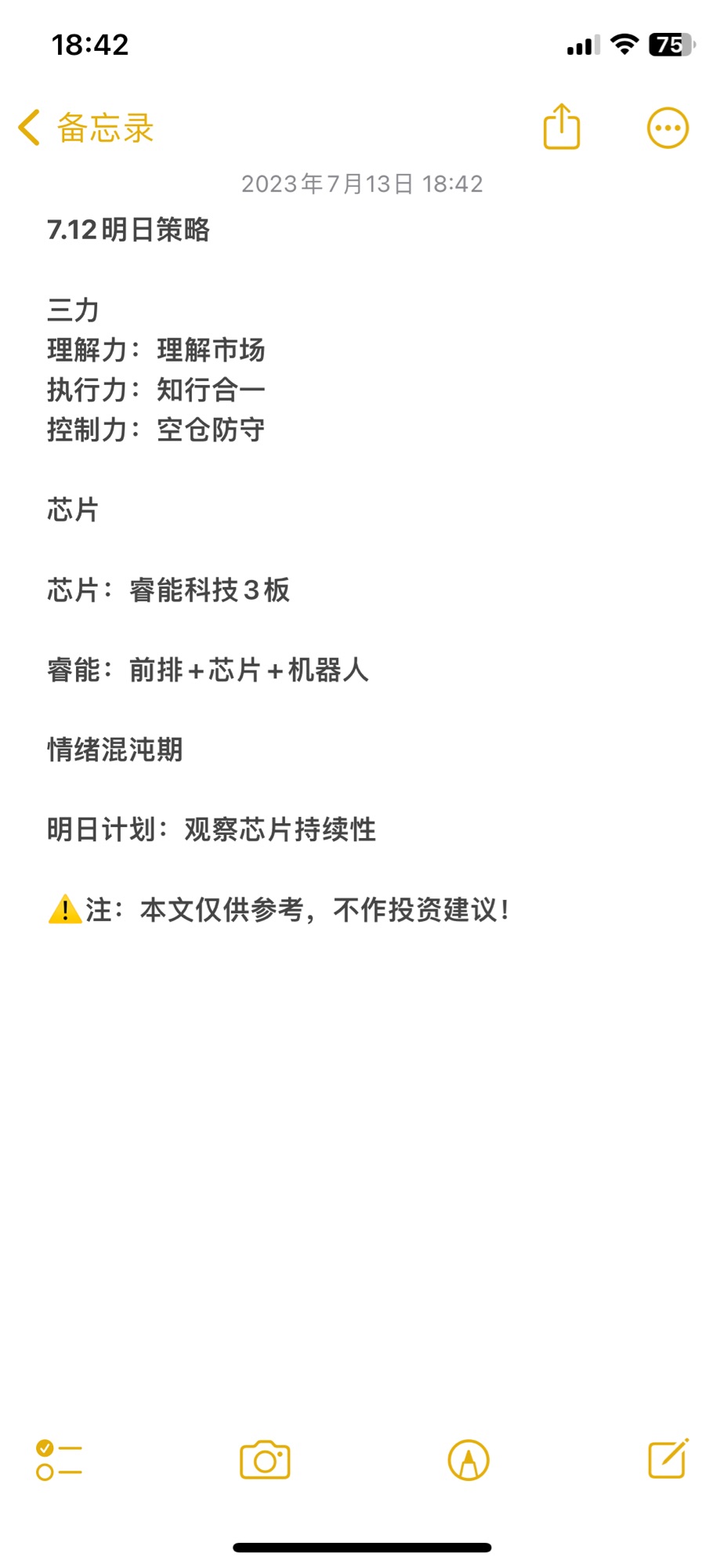The image size is (724, 1568).
Task: Open the more options menu
Action: coord(668,128)
